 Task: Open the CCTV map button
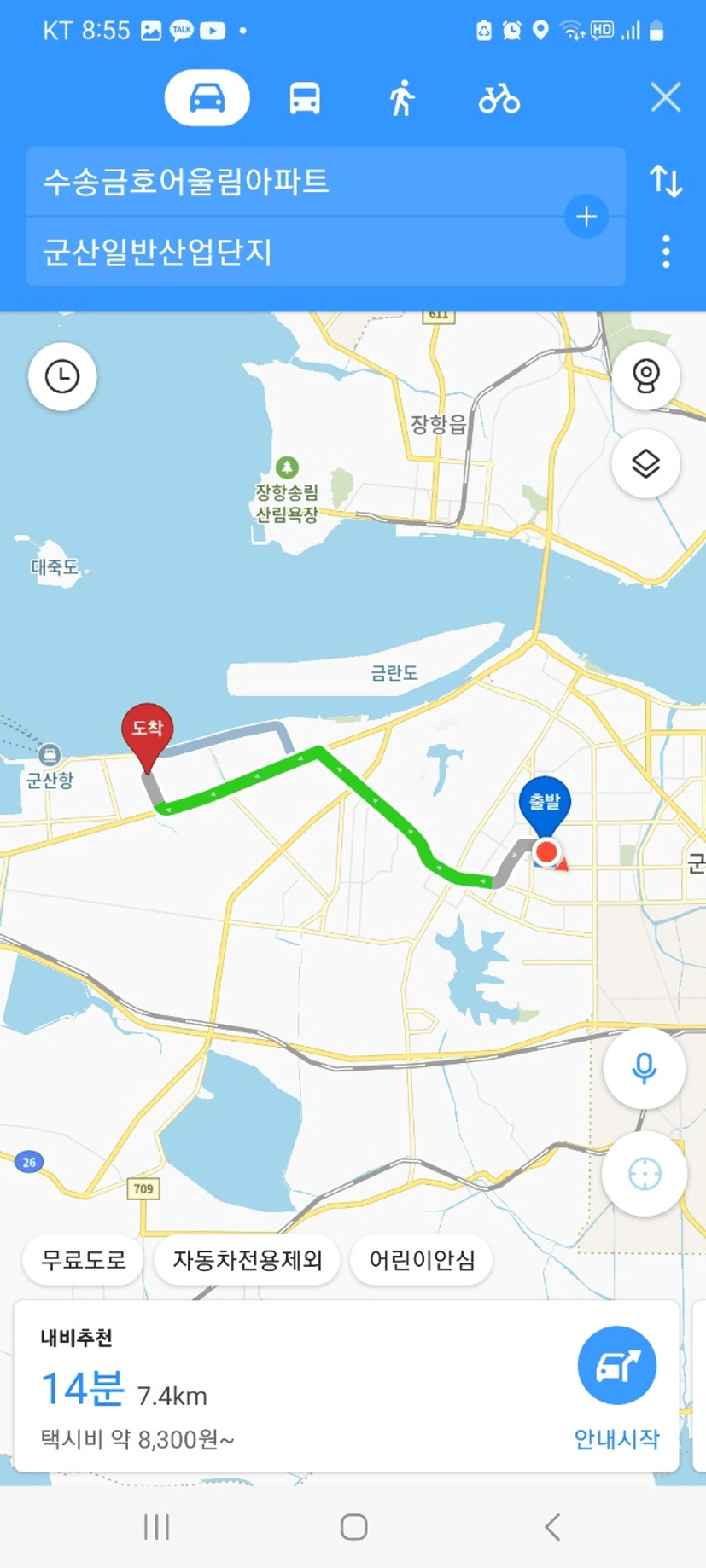[646, 376]
